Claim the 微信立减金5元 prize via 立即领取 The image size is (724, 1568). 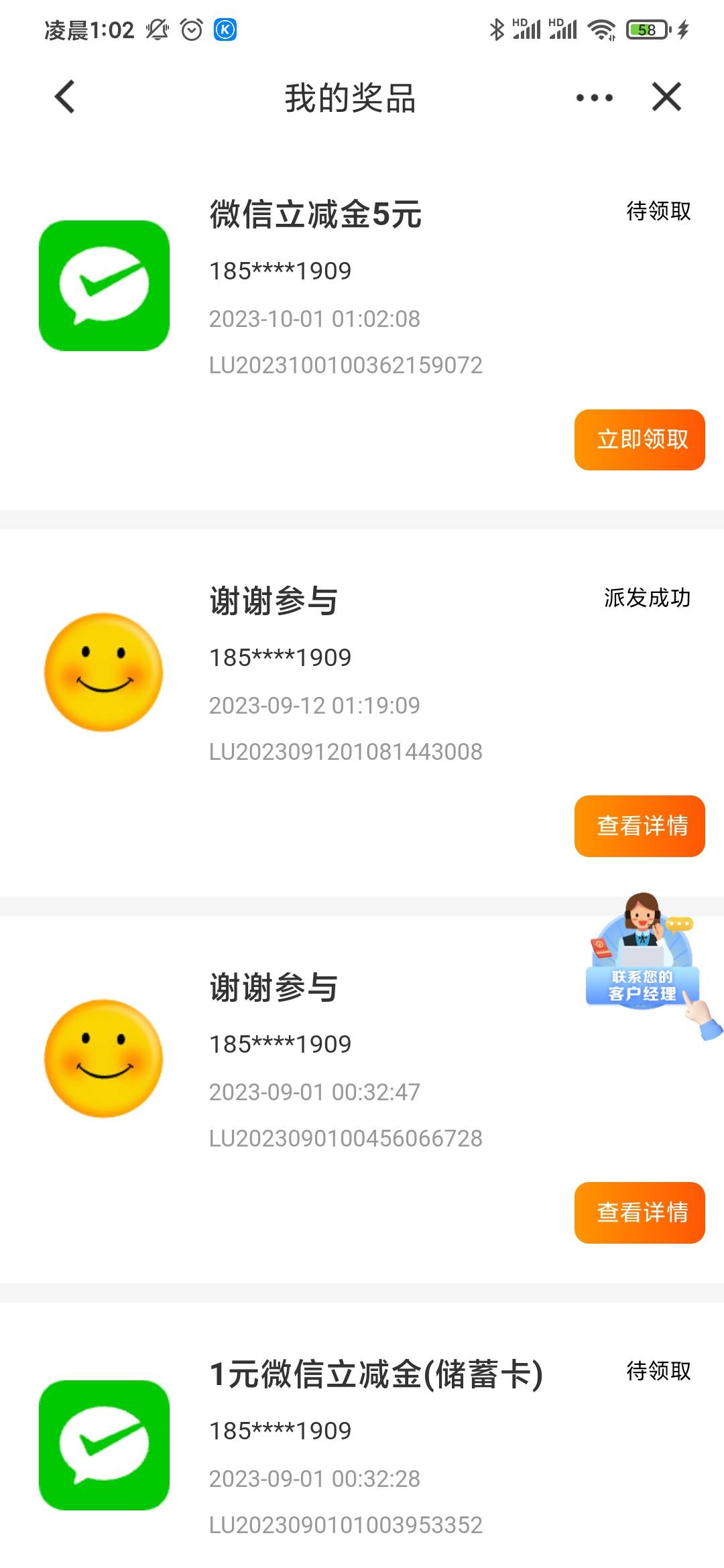pos(640,440)
